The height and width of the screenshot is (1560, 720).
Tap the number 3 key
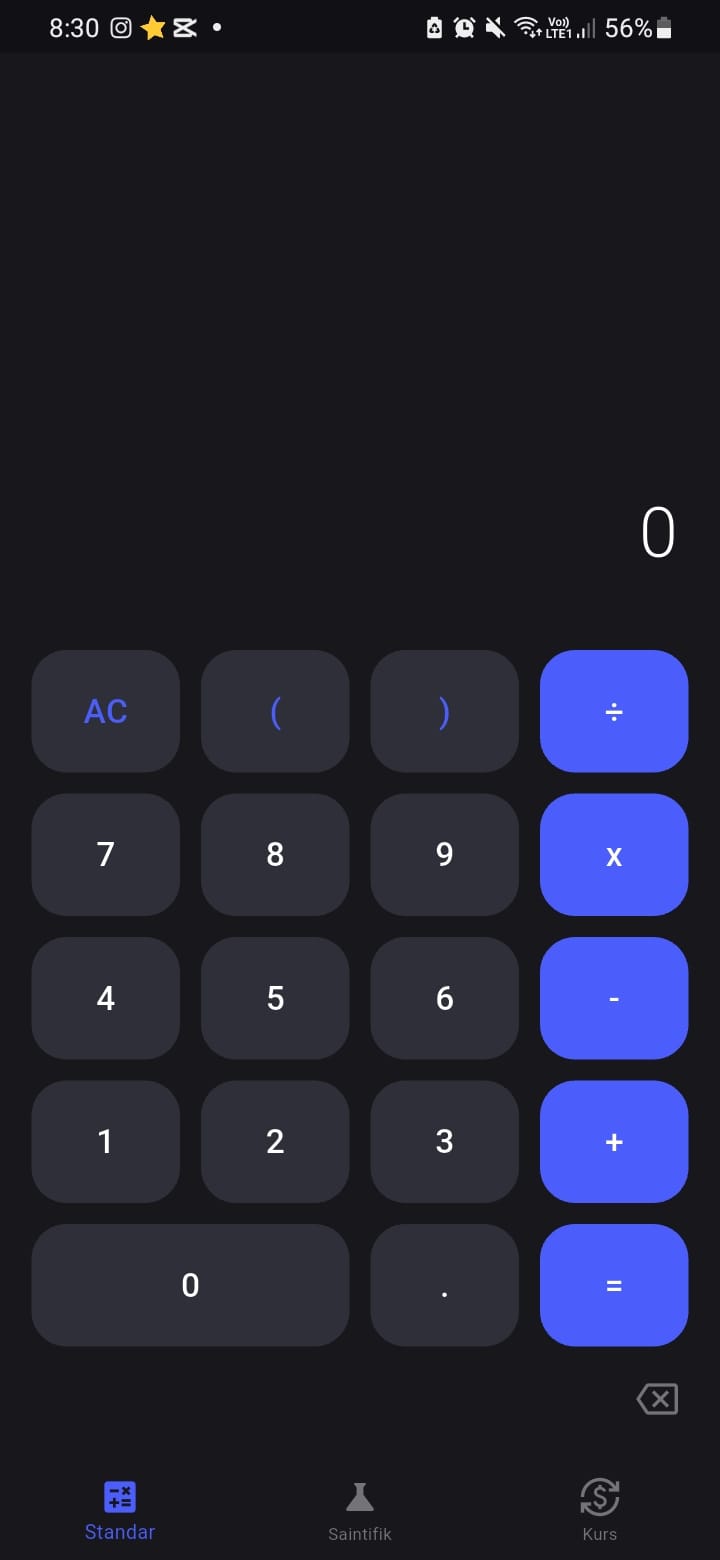click(x=445, y=1141)
